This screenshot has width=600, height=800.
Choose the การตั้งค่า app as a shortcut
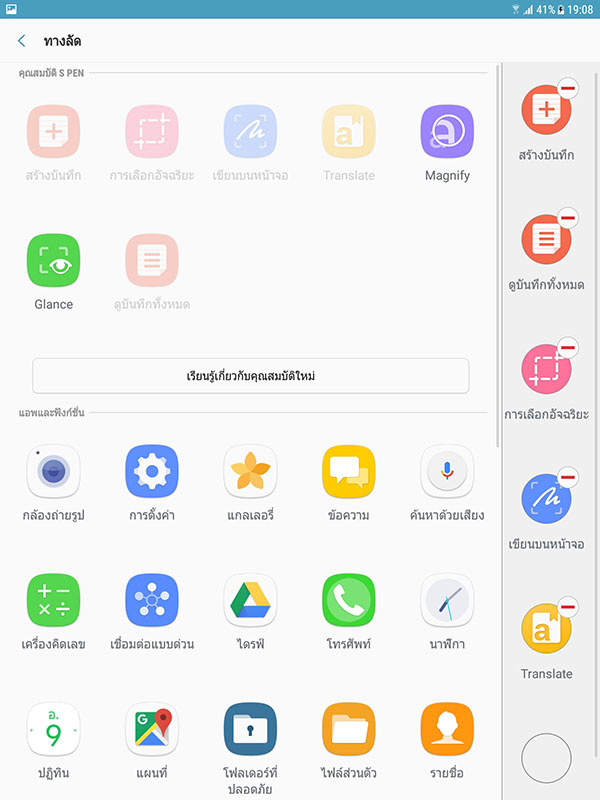coord(152,471)
